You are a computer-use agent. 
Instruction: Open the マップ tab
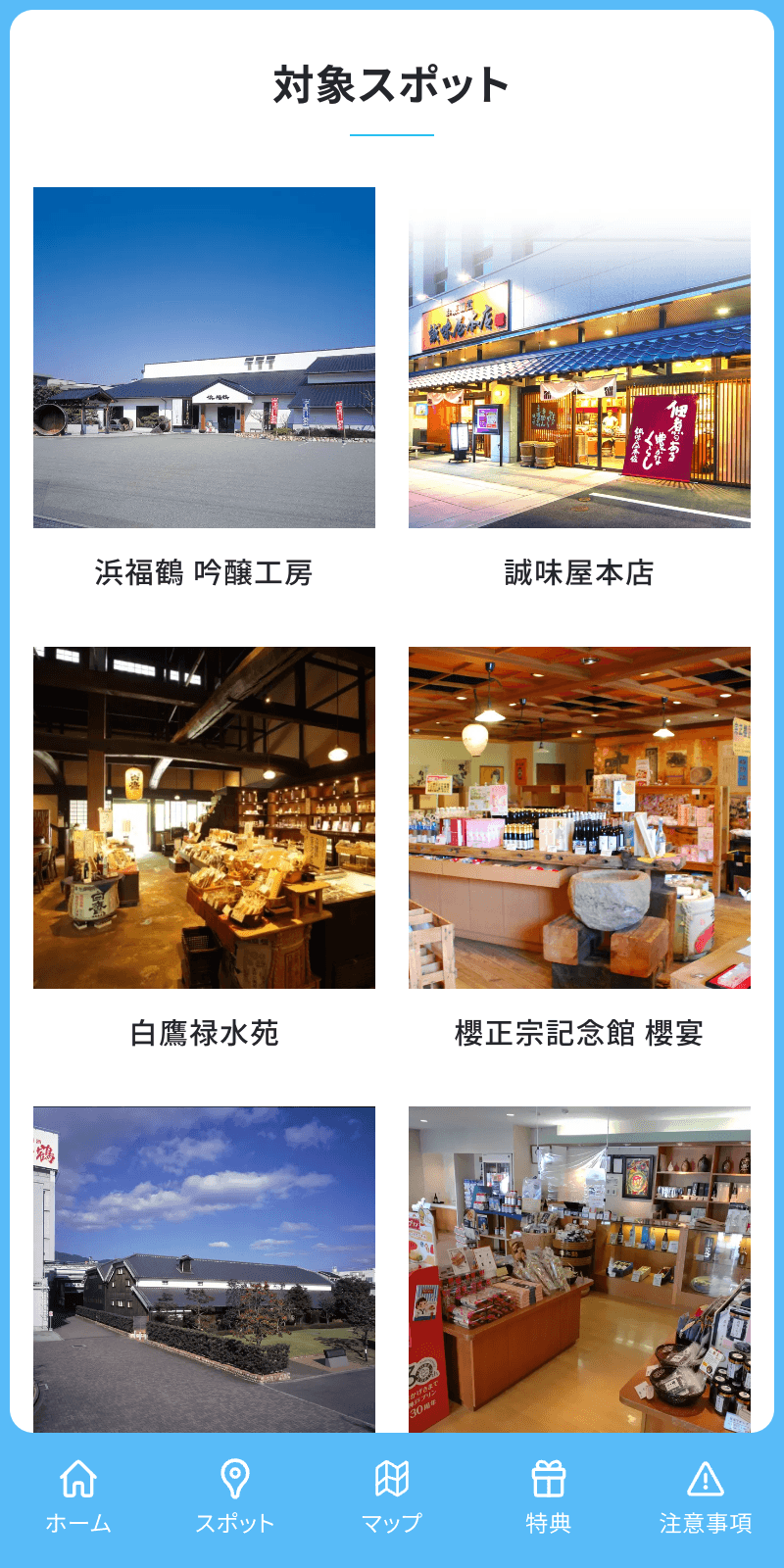(x=392, y=1496)
